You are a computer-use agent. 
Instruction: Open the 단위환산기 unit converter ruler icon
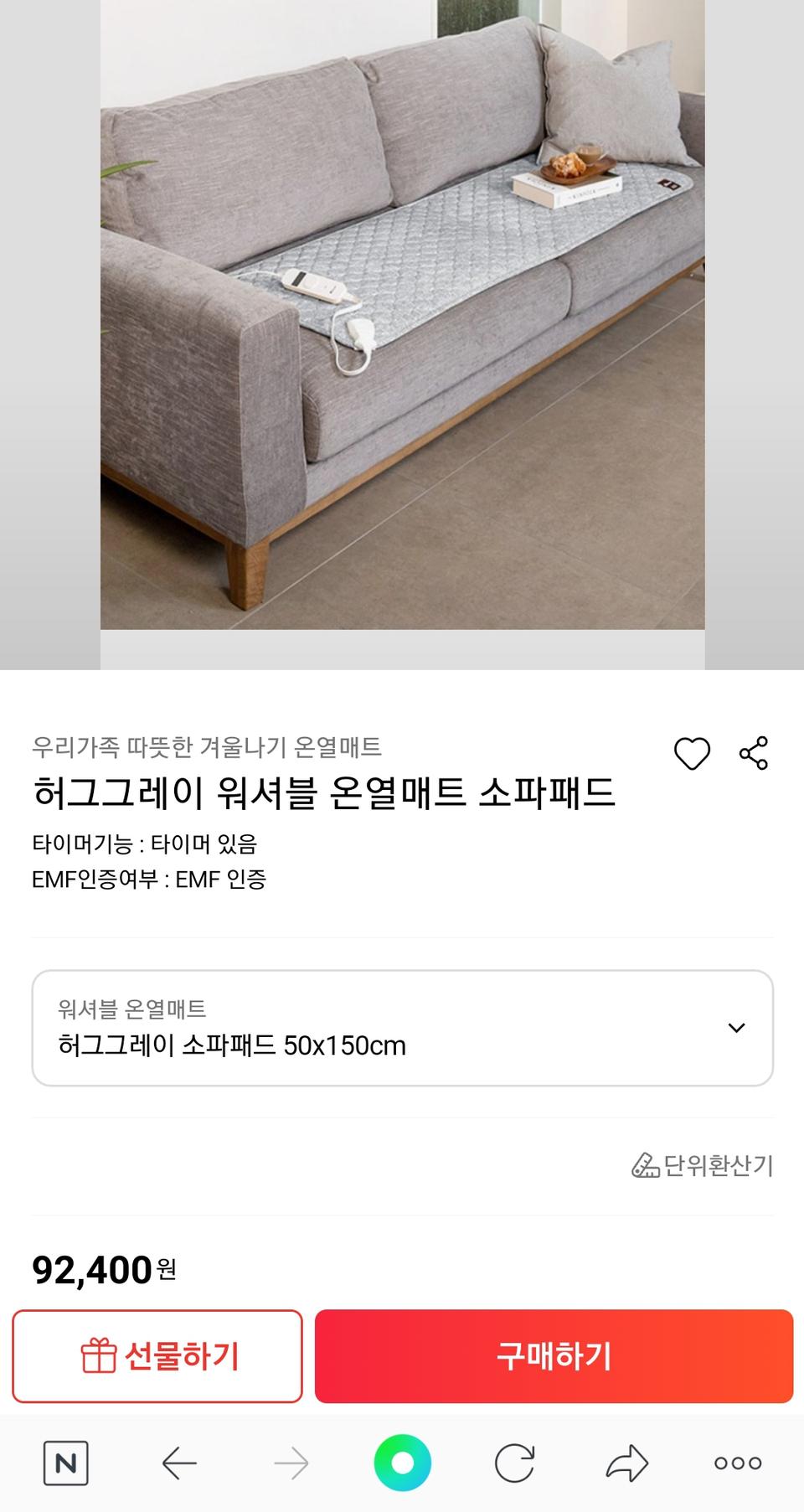pos(647,1164)
